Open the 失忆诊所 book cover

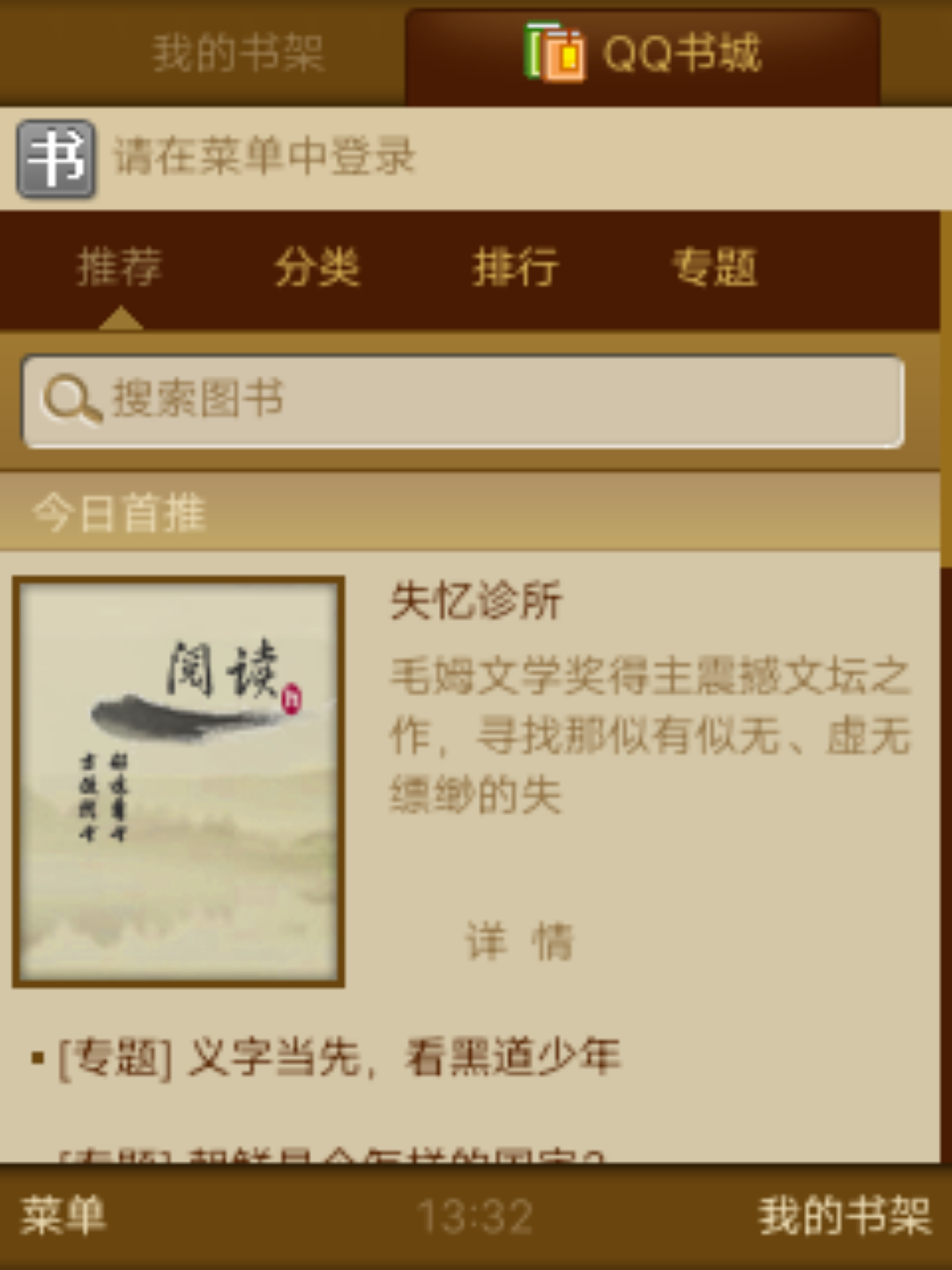pyautogui.click(x=179, y=781)
